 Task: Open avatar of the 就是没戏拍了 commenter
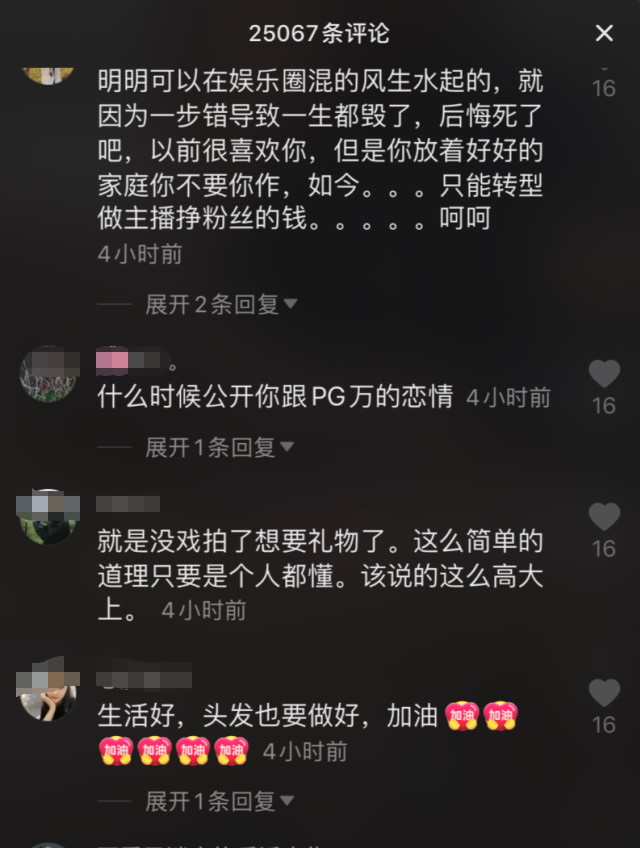(x=49, y=517)
